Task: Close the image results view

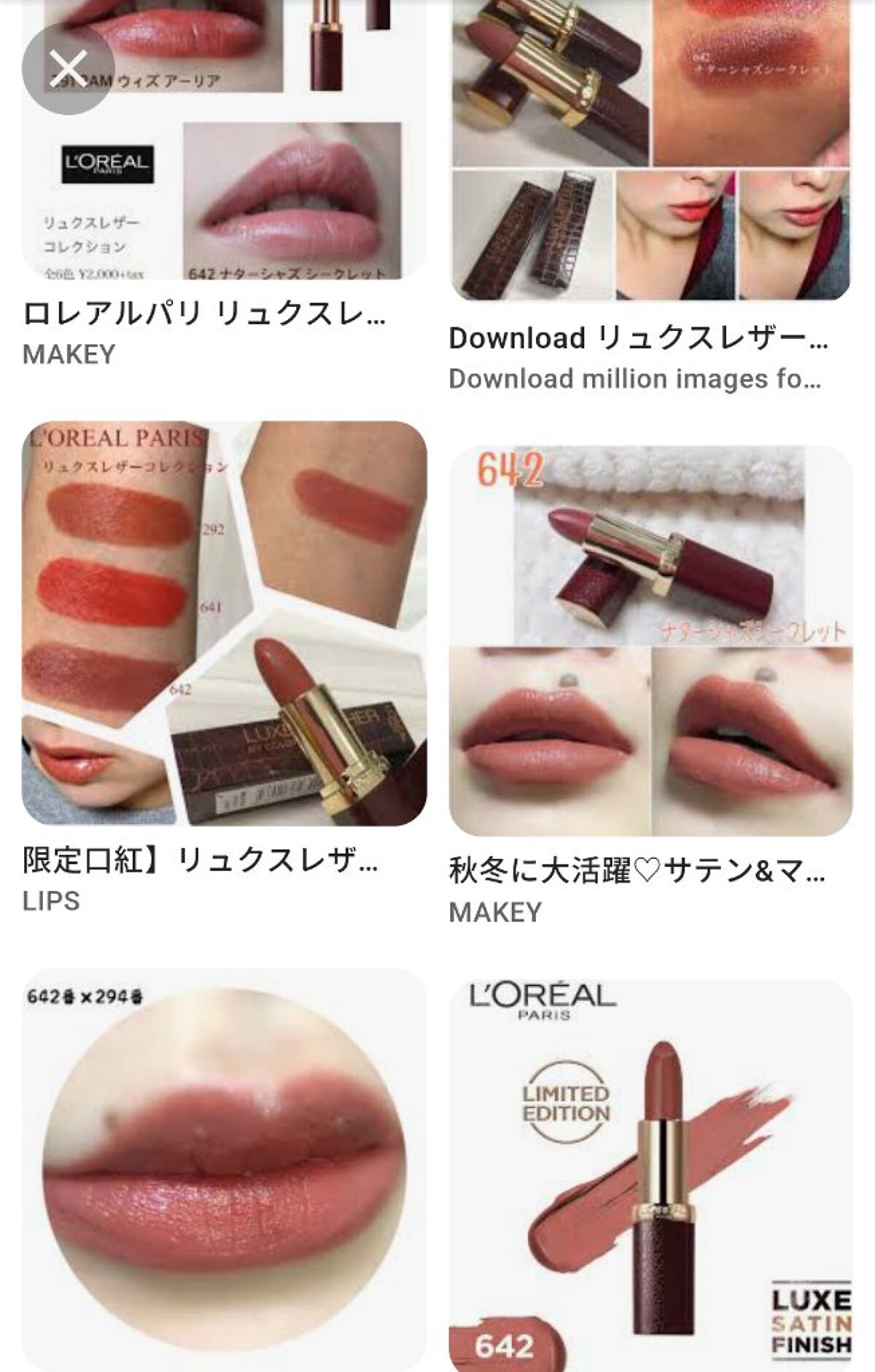Action: pyautogui.click(x=68, y=68)
